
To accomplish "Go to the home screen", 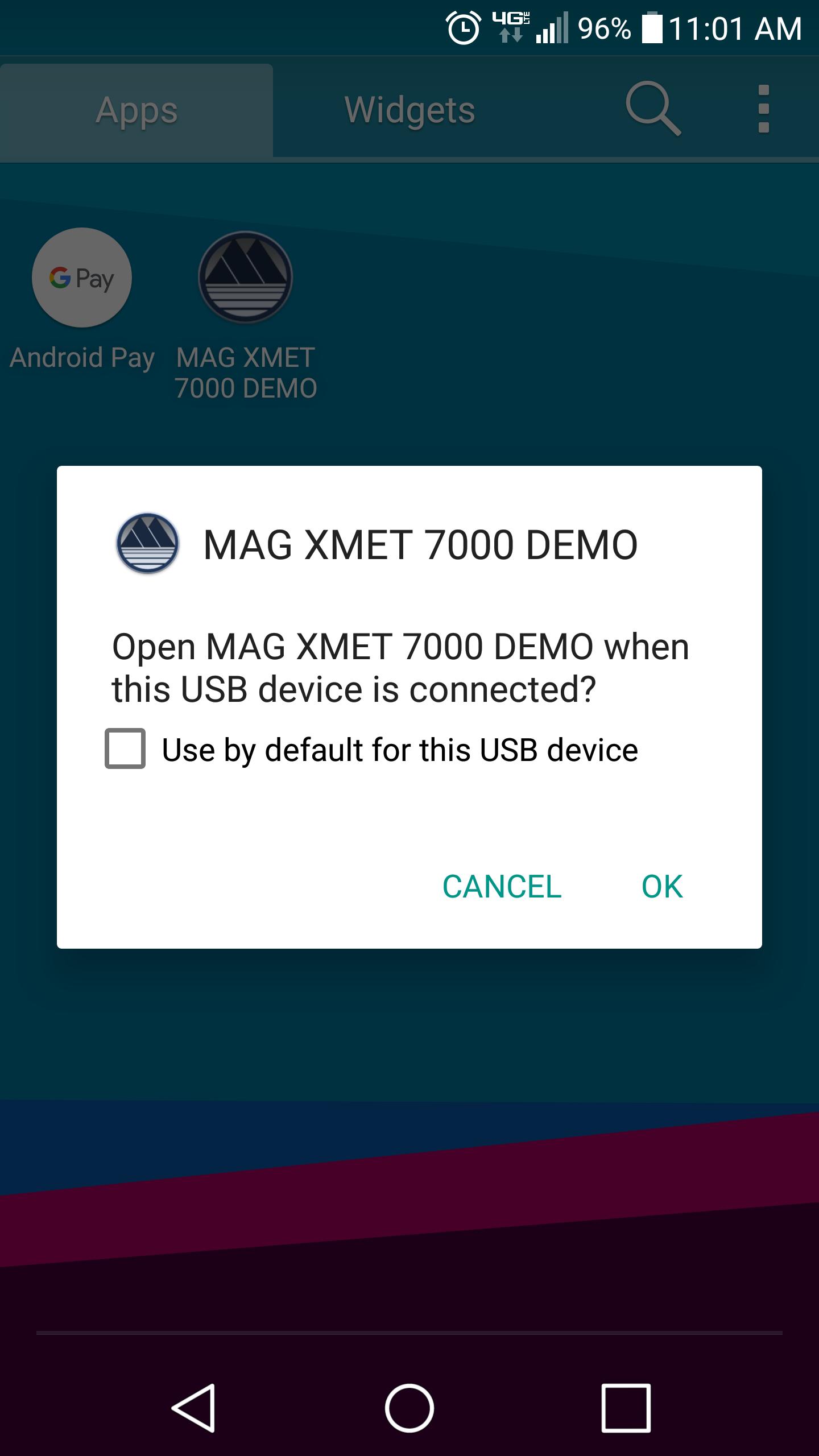I will 409,1408.
